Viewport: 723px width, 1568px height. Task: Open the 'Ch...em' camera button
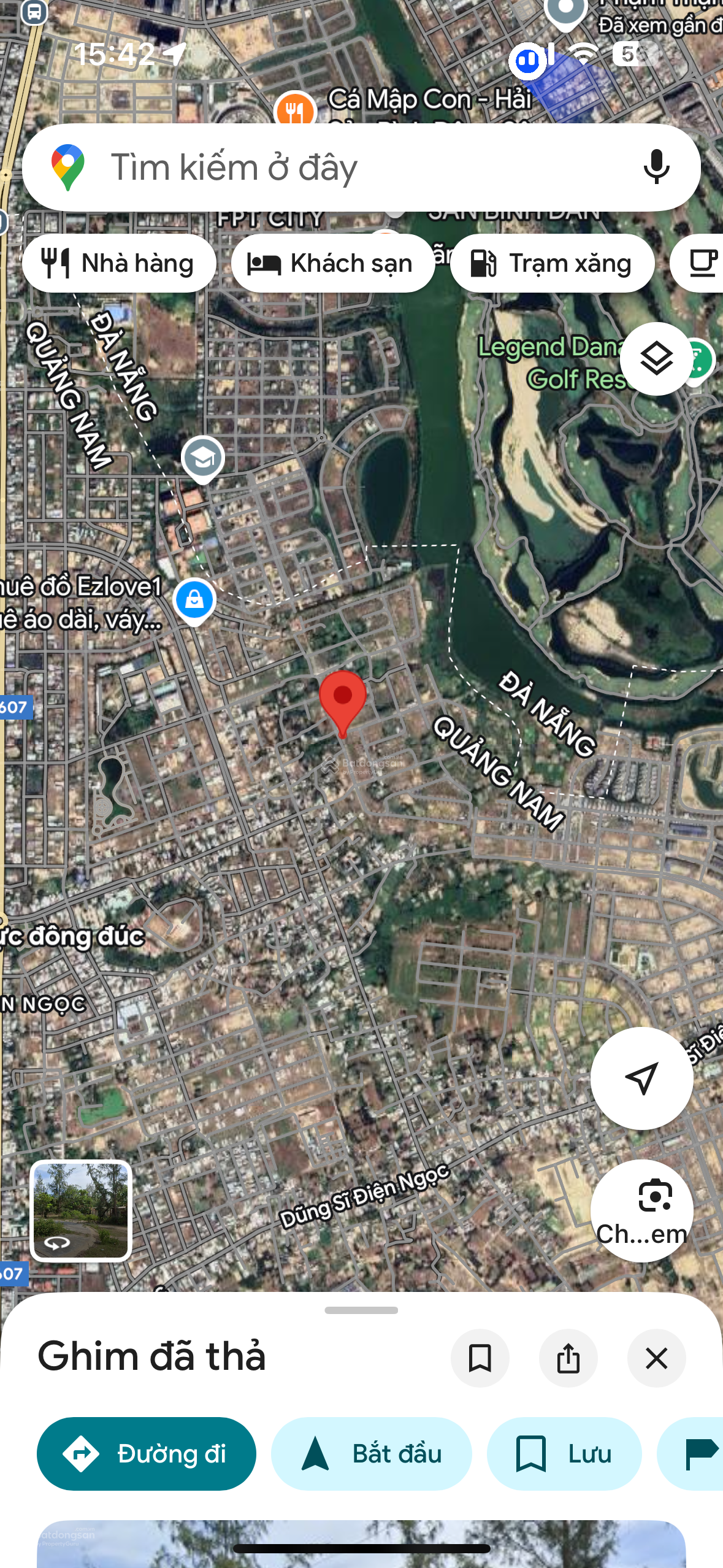click(x=641, y=1210)
